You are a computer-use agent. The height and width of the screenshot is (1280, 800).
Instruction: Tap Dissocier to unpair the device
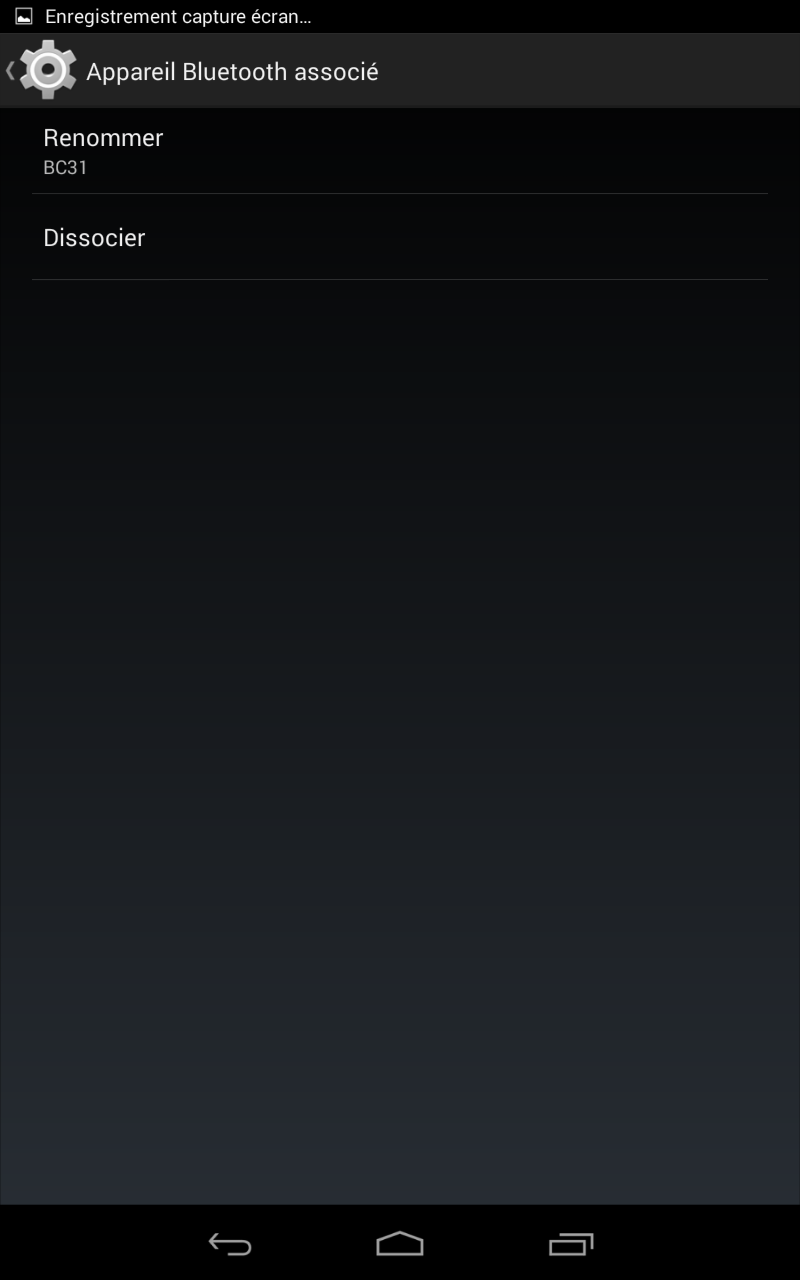[400, 237]
